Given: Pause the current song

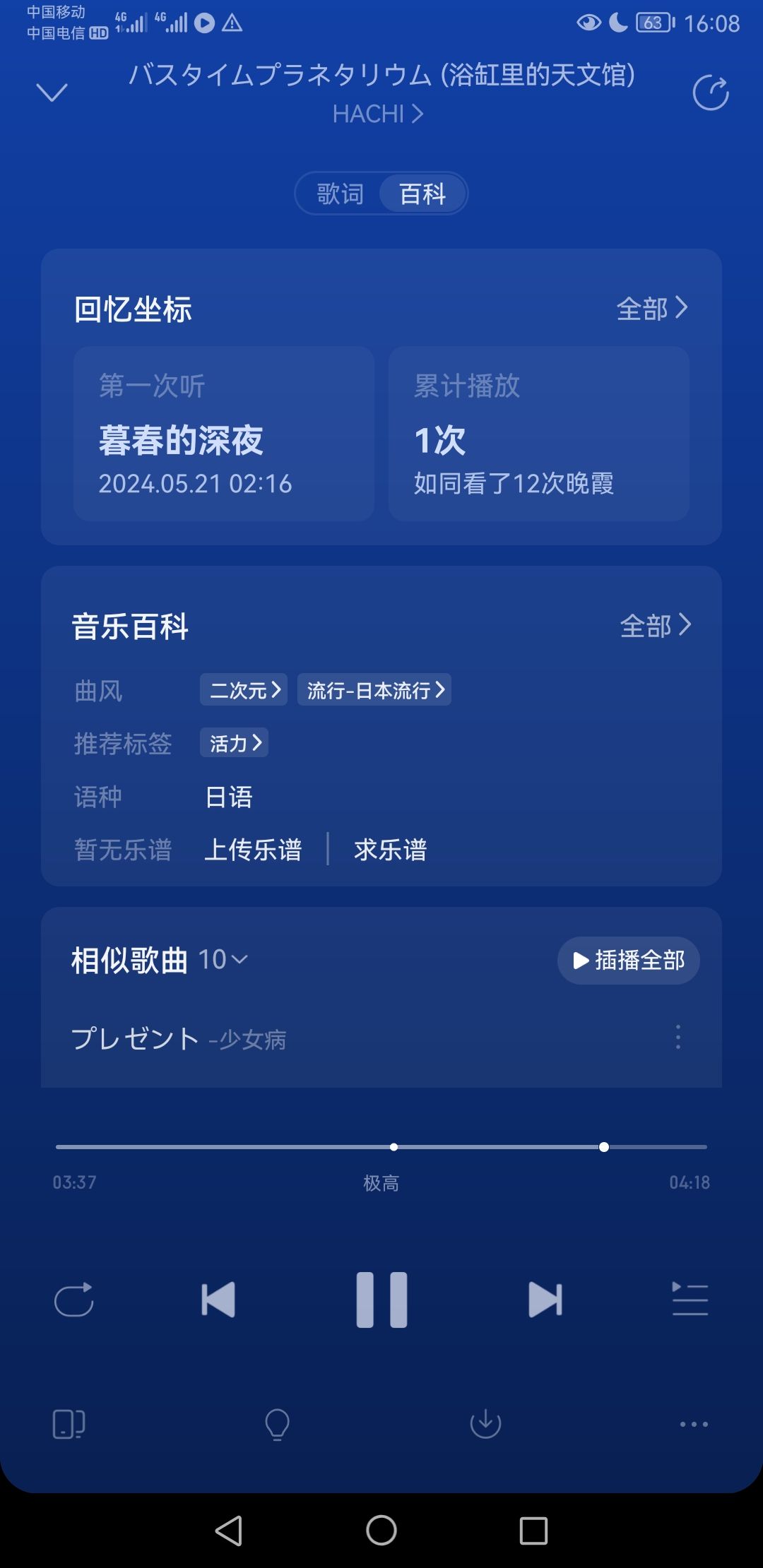Looking at the screenshot, I should pyautogui.click(x=381, y=1300).
